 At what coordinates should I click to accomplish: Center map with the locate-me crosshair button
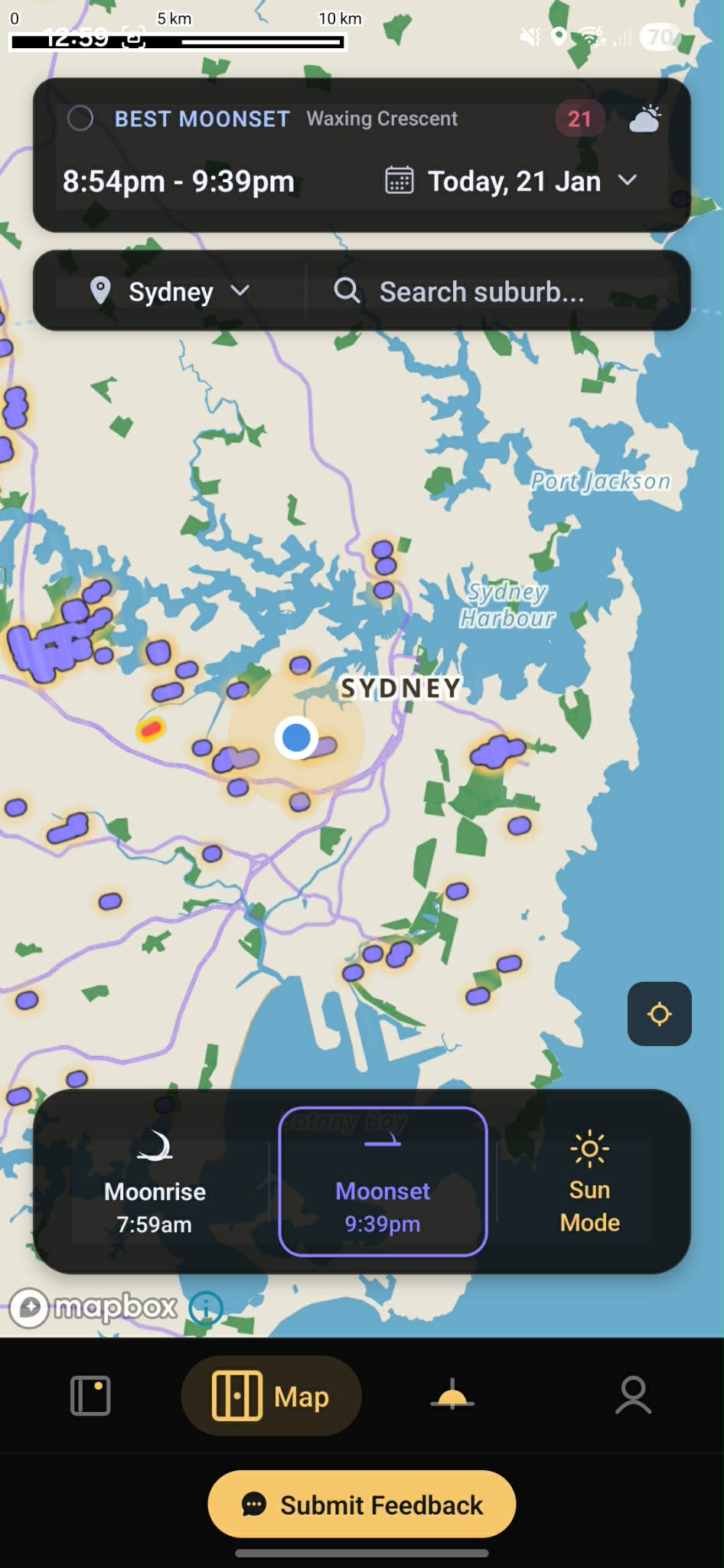[659, 1013]
